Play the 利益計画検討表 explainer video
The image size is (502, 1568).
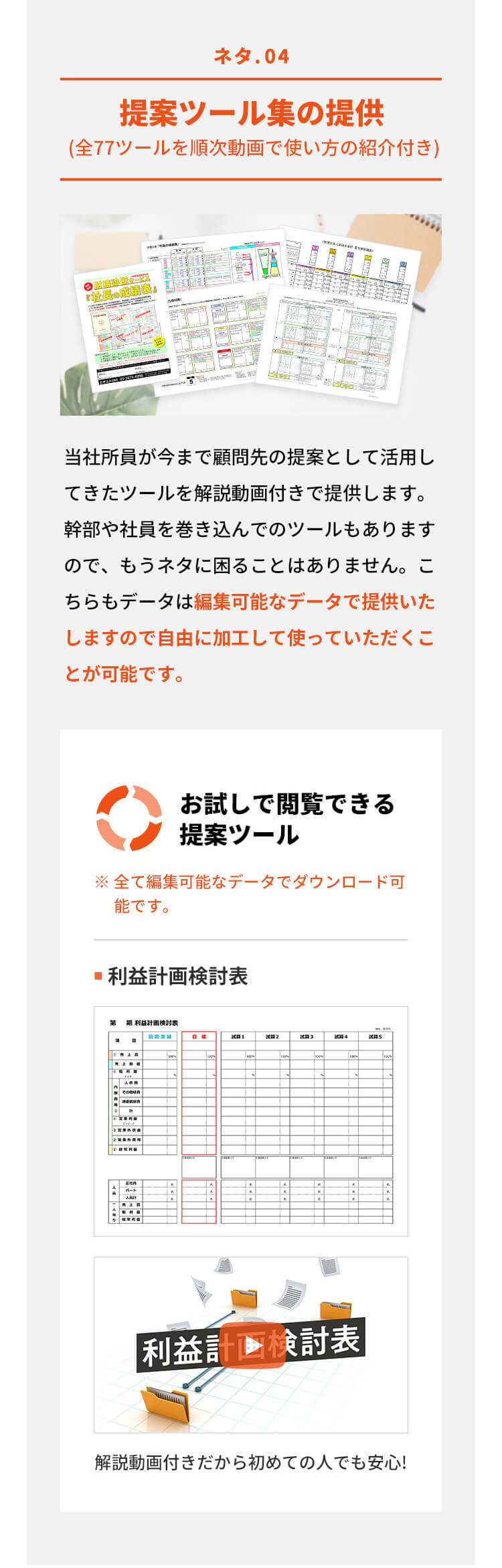point(251,1344)
